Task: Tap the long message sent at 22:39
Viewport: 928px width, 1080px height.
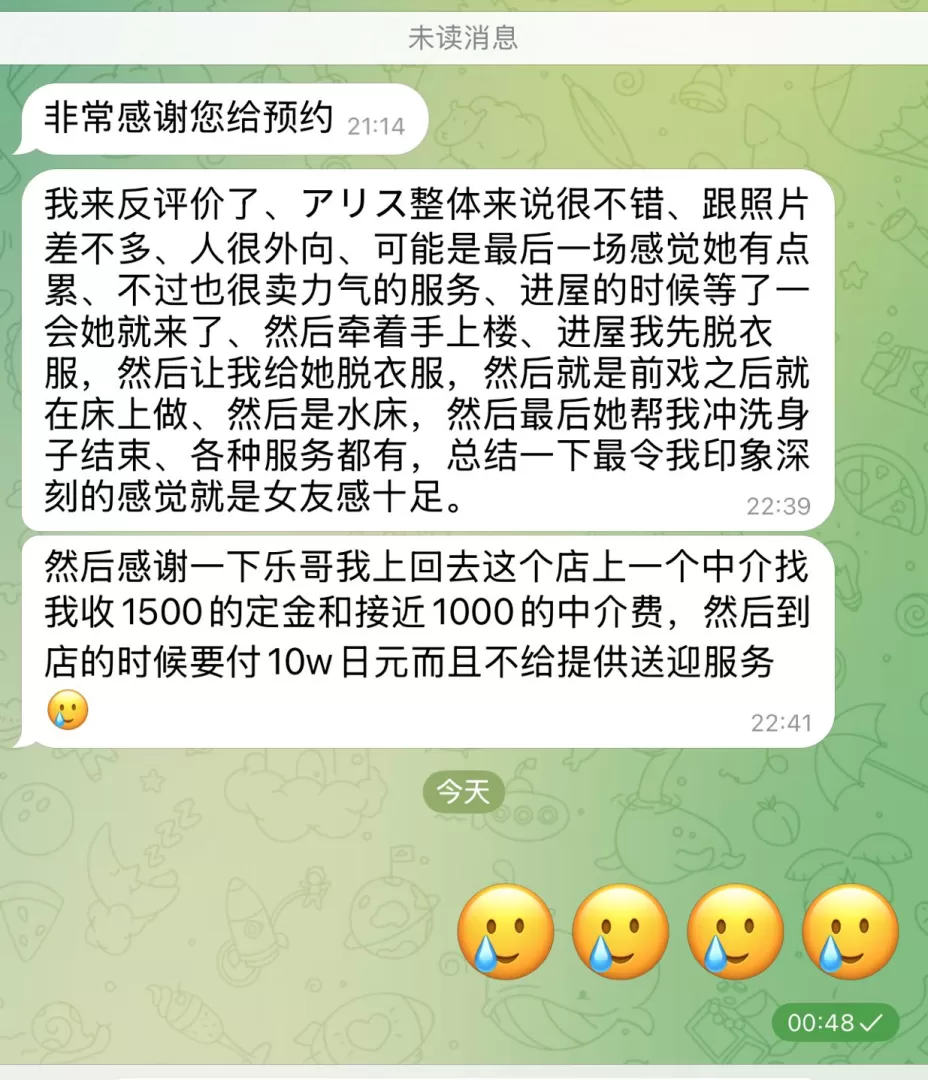Action: pyautogui.click(x=427, y=350)
